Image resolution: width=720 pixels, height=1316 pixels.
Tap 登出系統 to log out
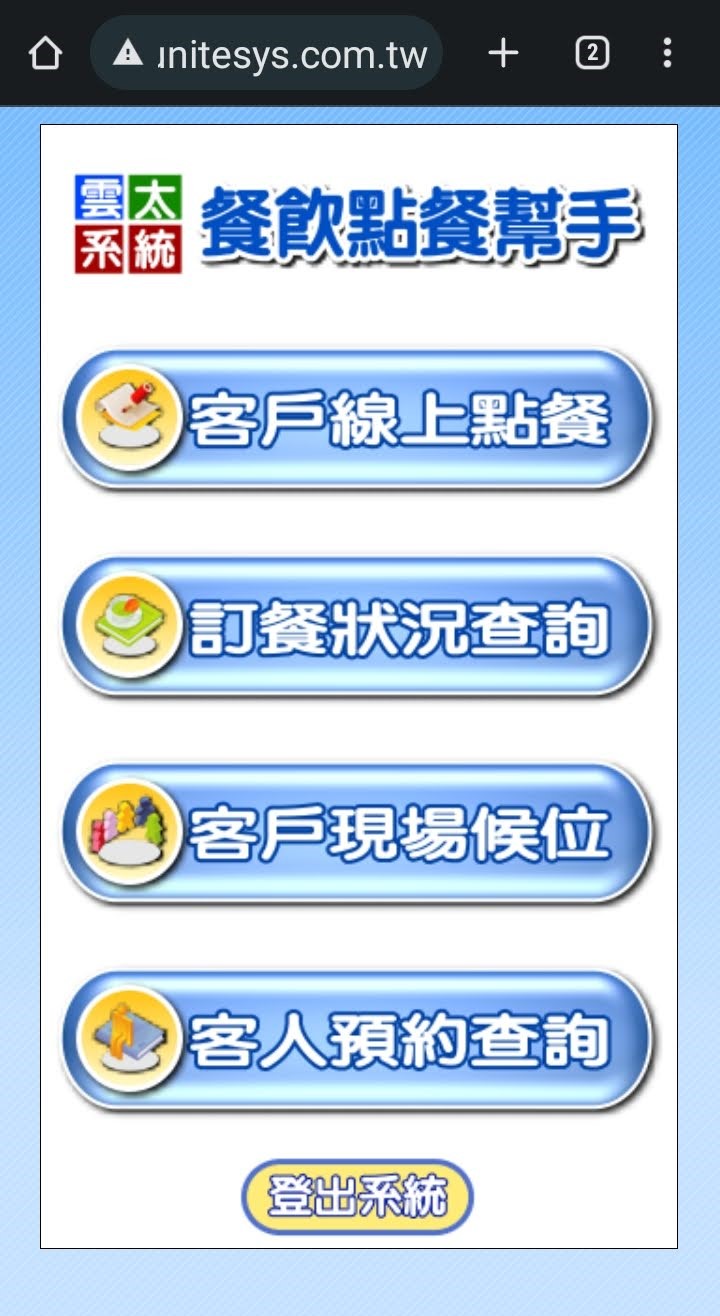[357, 1196]
